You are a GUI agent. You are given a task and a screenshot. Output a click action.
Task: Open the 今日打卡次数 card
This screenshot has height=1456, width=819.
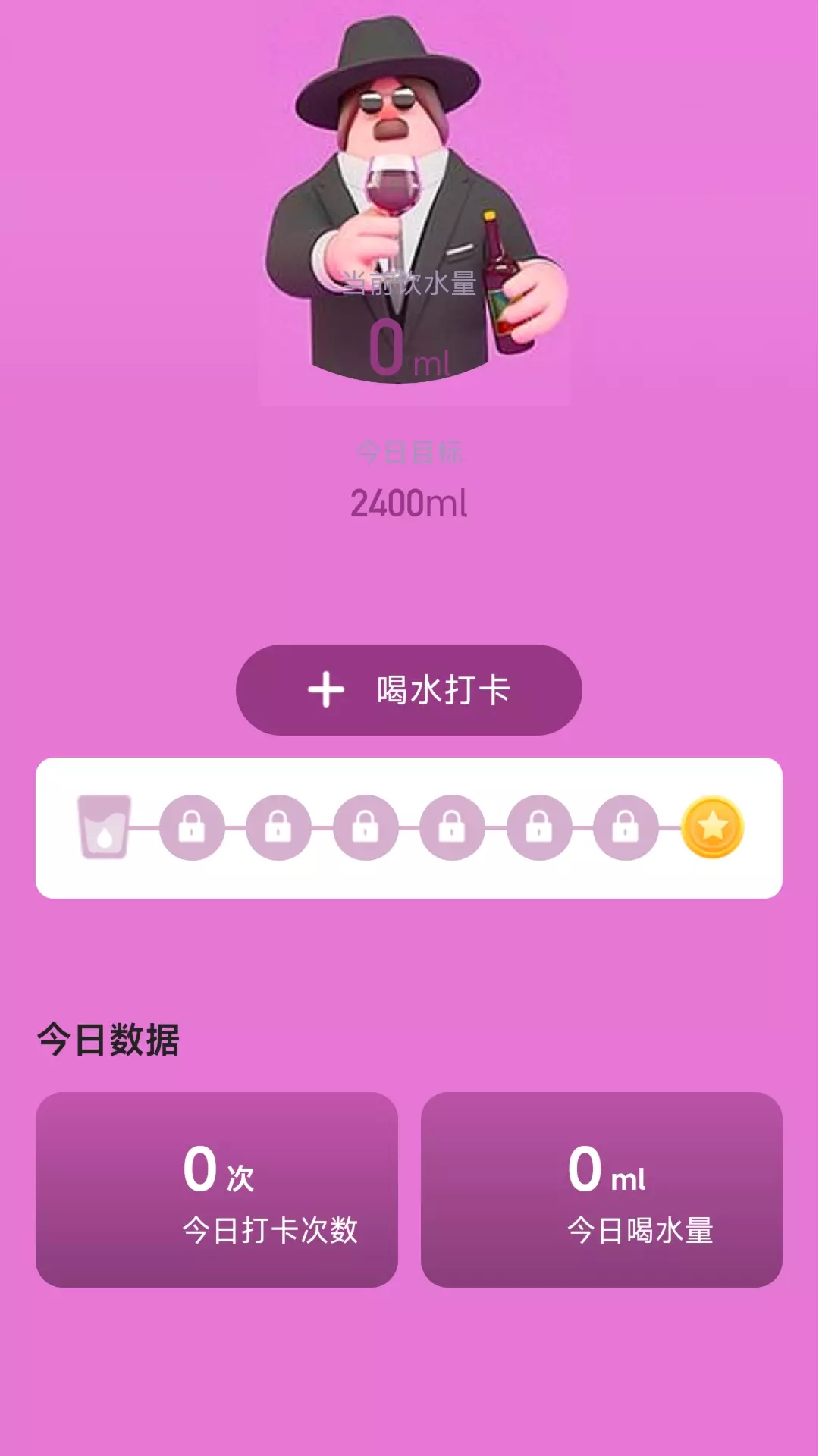point(217,1189)
